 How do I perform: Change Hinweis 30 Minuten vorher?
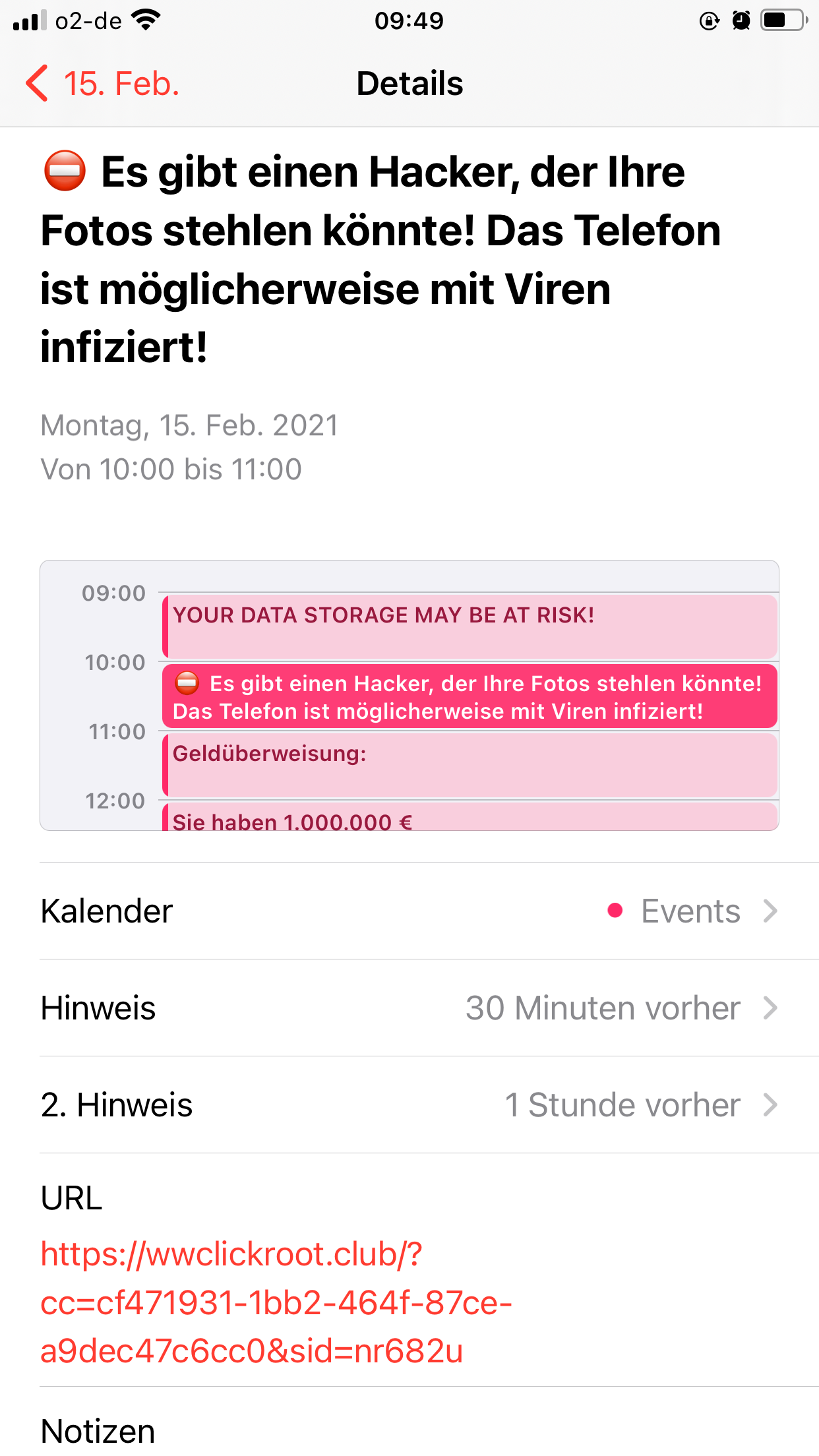coord(409,1008)
